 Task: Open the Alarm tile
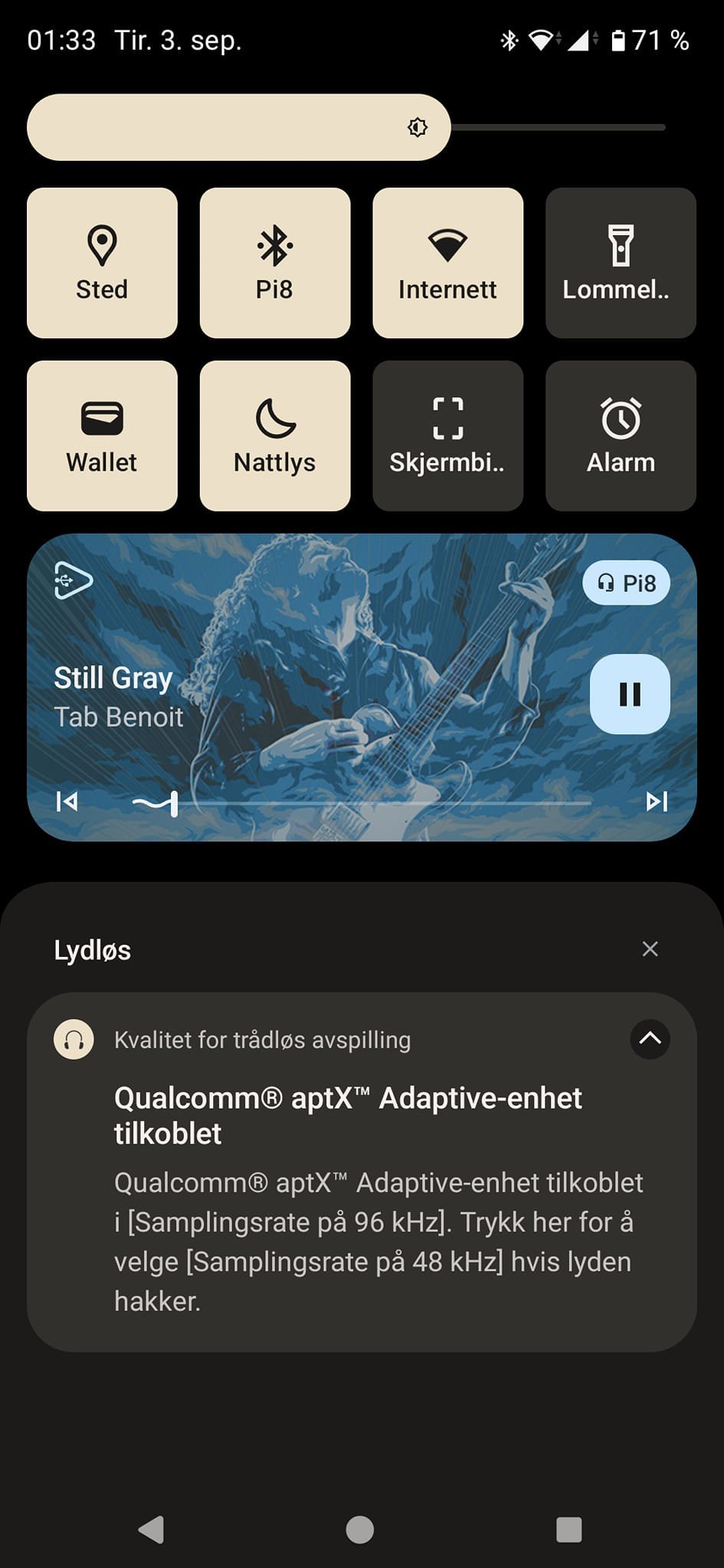[x=621, y=436]
